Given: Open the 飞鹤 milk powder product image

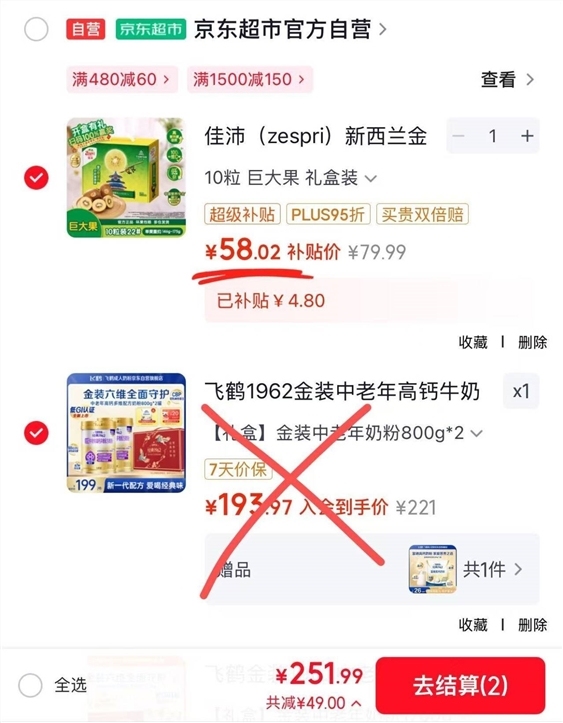Looking at the screenshot, I should 126,433.
